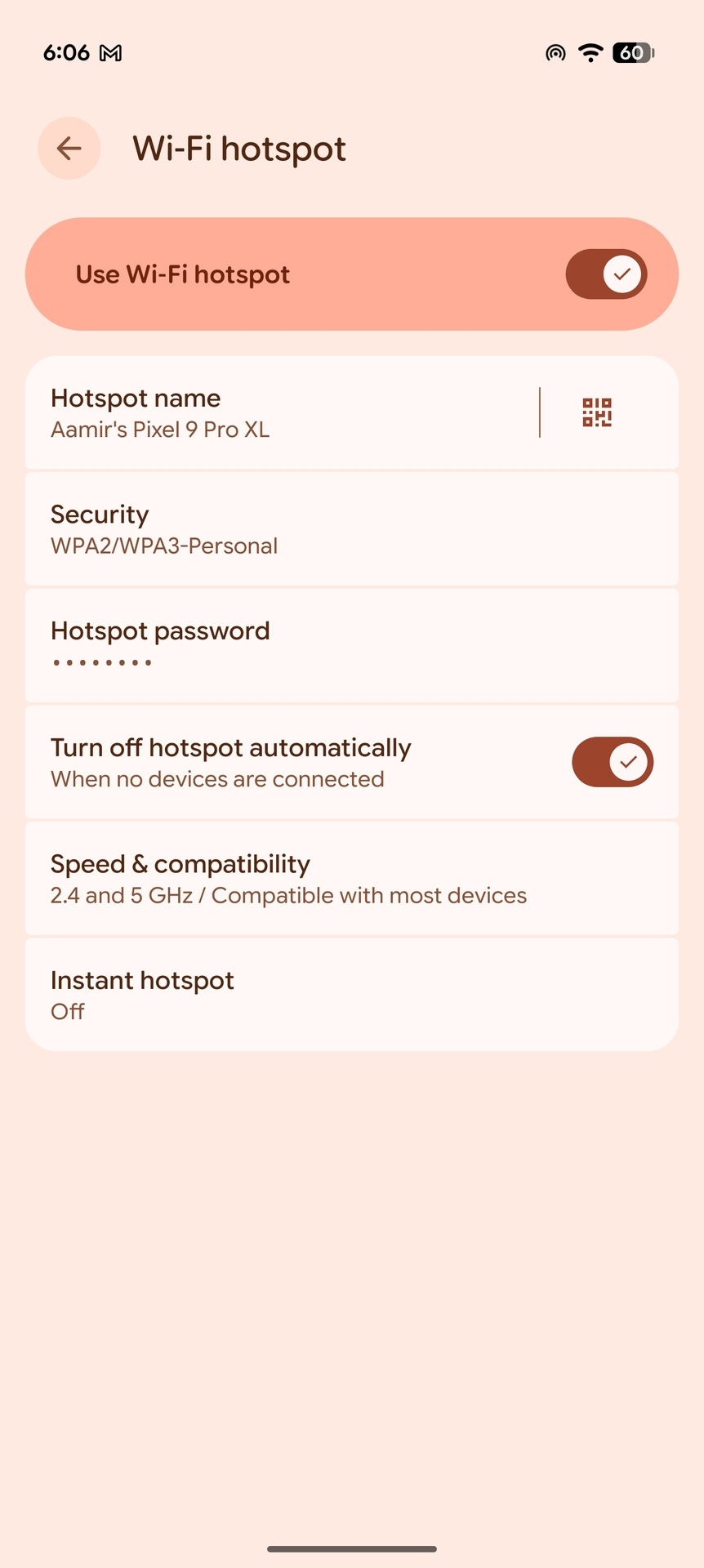
Task: Turn off the Use Wi-Fi hotspot switch
Action: coord(606,274)
